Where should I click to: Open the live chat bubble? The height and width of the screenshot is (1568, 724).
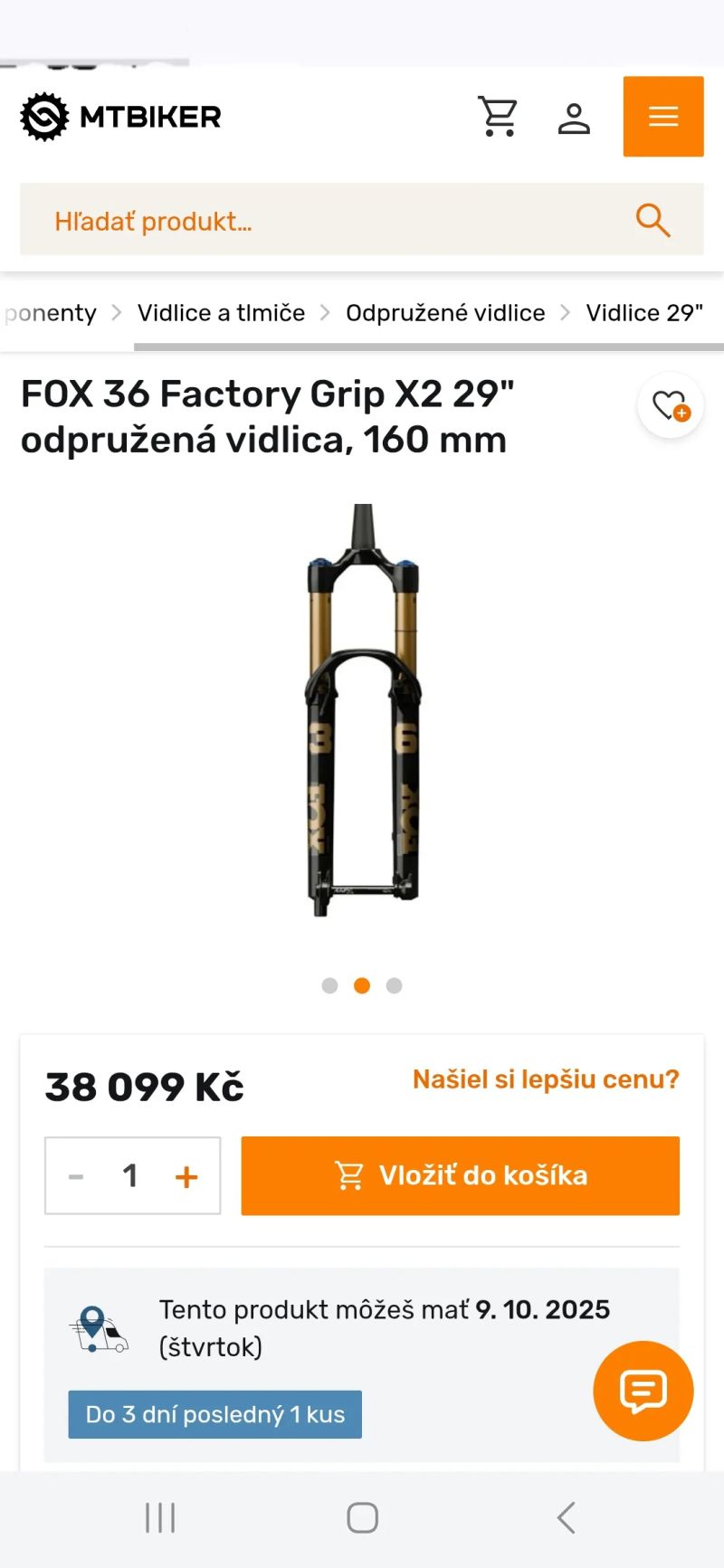(643, 1391)
